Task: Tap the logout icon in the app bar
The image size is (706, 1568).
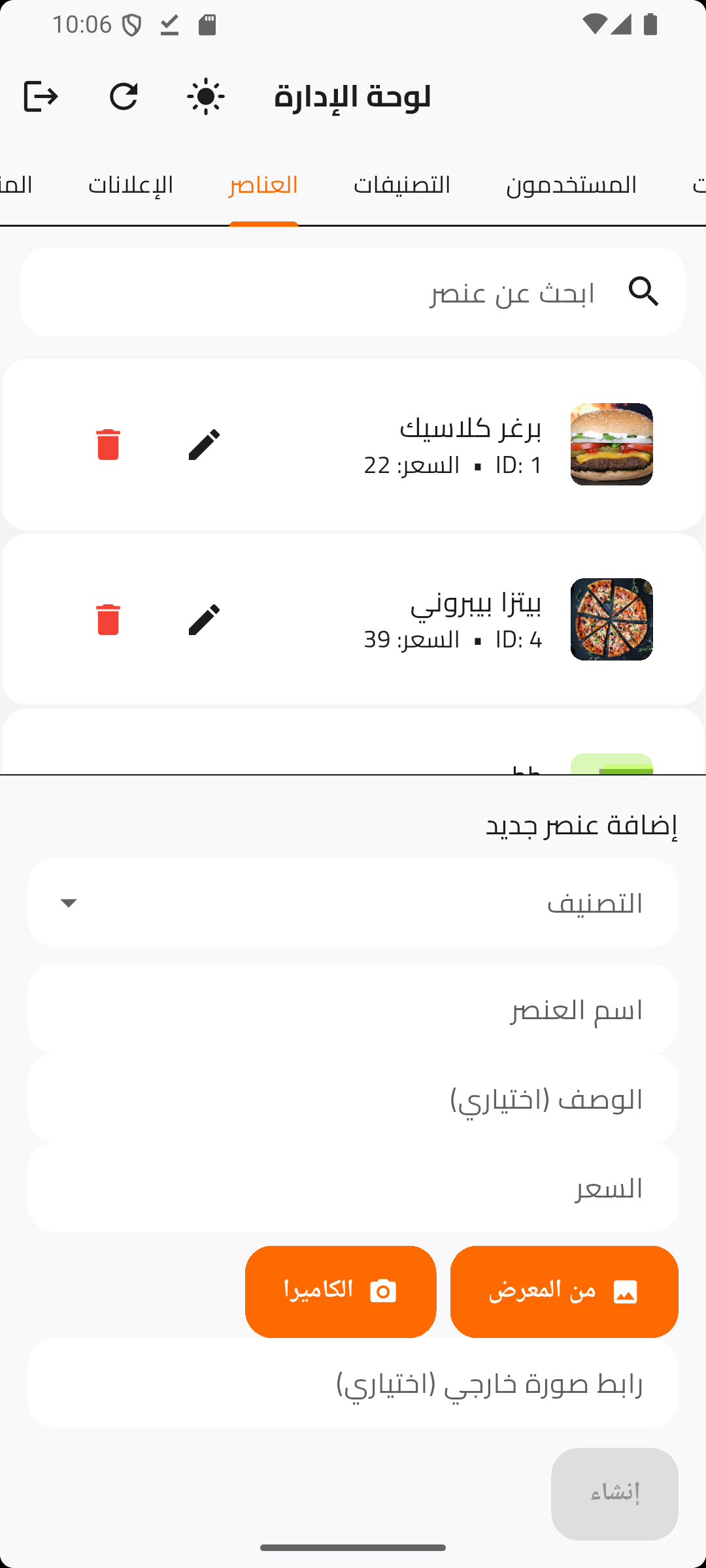Action: (41, 97)
